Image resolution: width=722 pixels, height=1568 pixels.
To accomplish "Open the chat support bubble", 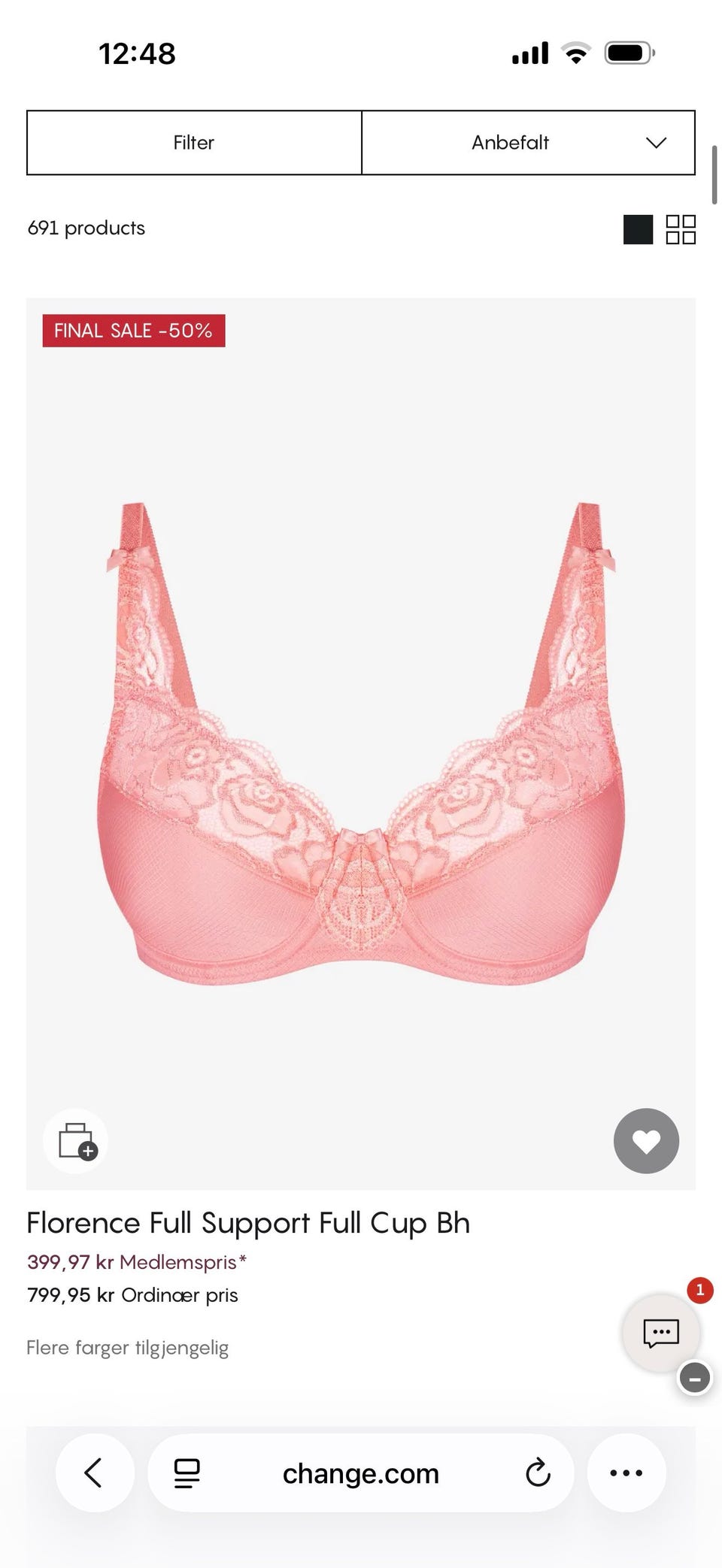I will tap(661, 1333).
